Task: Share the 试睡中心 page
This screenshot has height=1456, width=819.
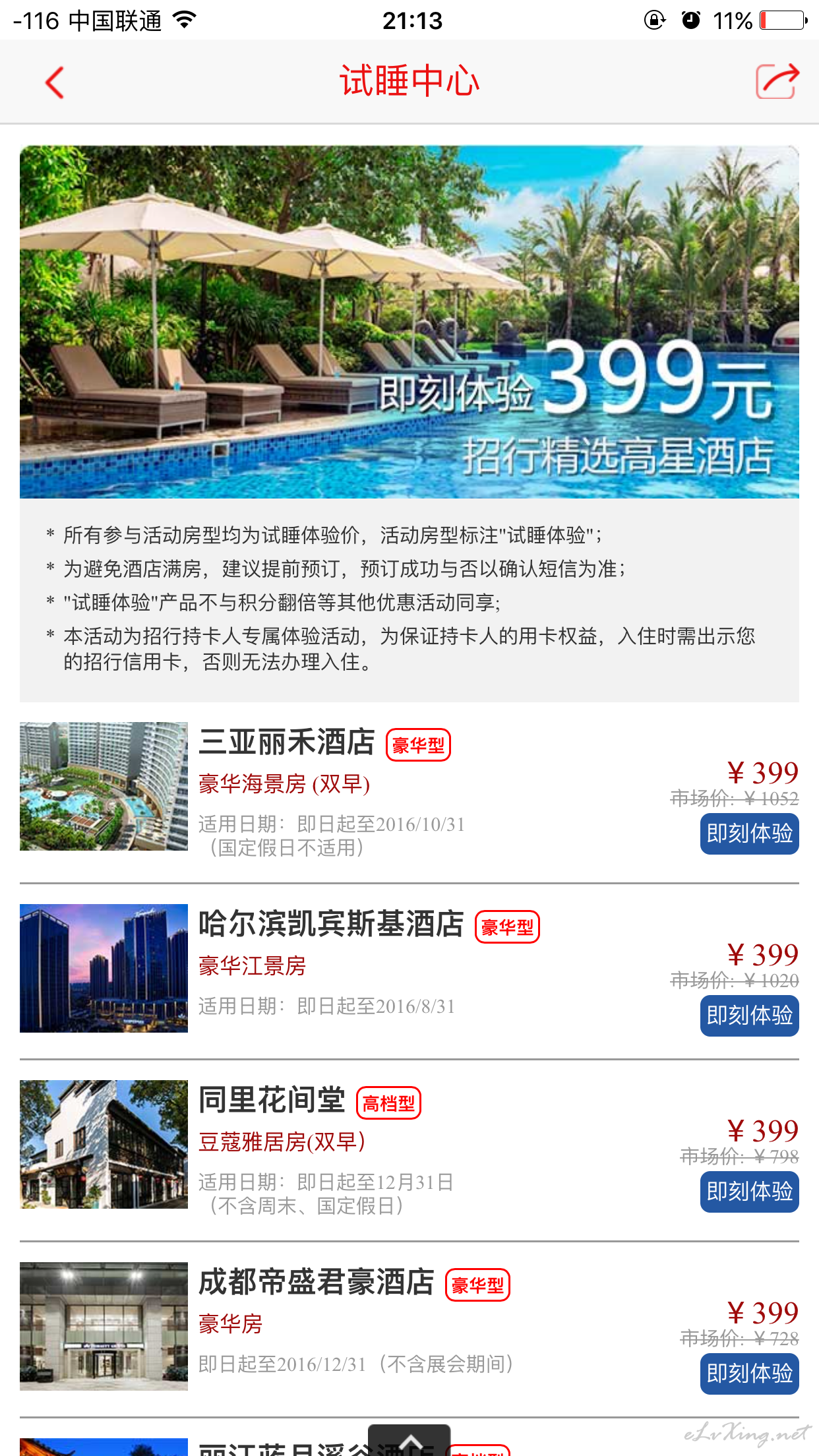Action: 777,82
